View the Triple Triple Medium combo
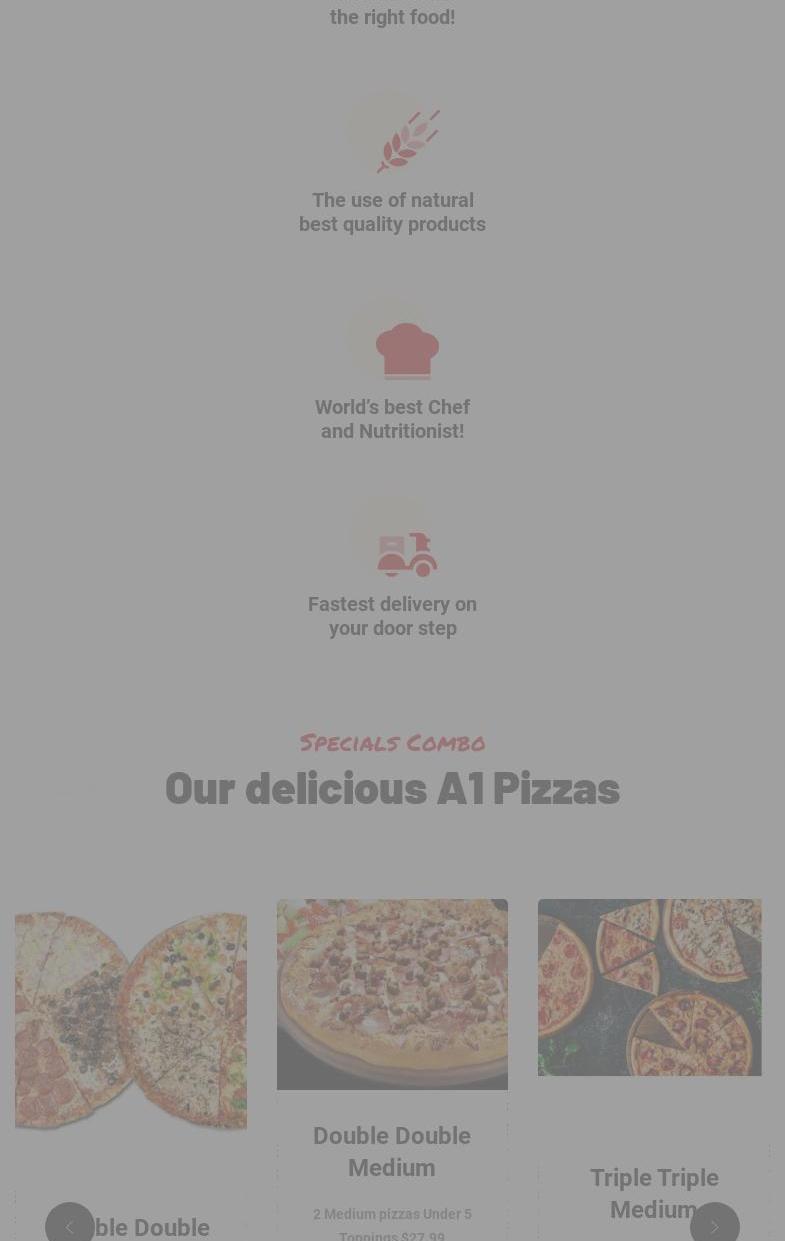This screenshot has width=785, height=1241. [x=653, y=1192]
